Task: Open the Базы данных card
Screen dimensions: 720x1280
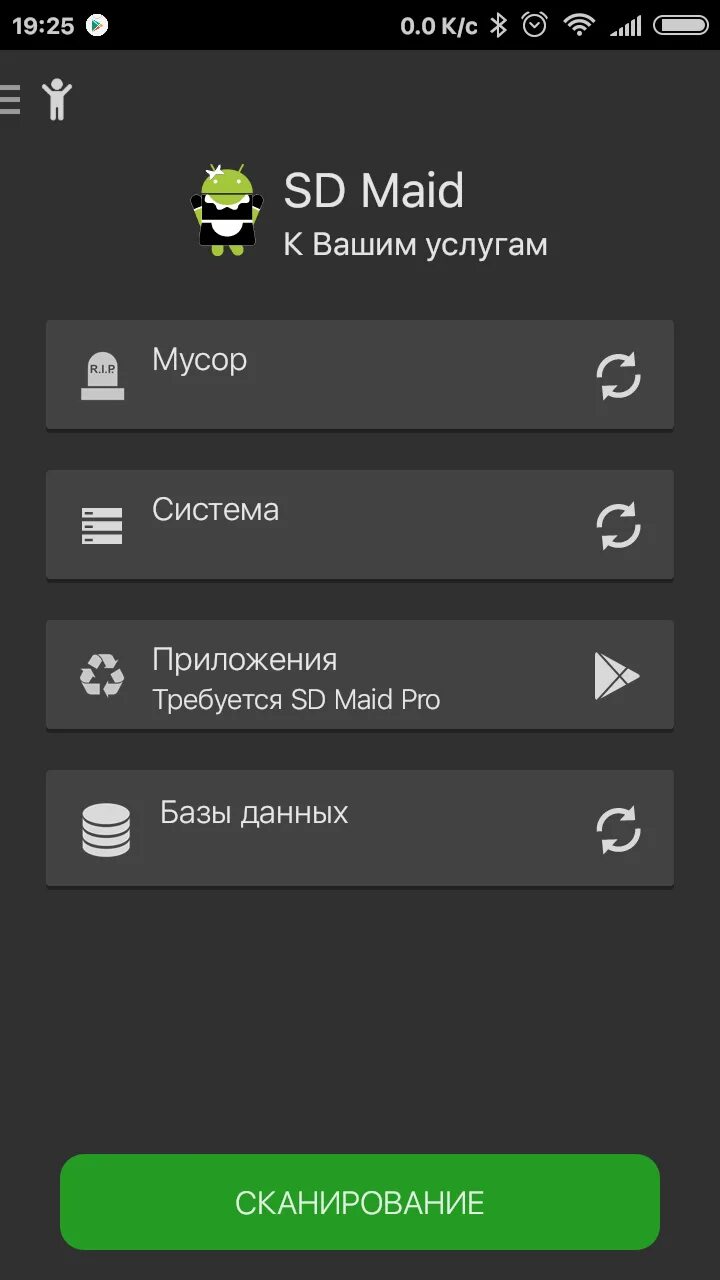Action: [x=300, y=828]
